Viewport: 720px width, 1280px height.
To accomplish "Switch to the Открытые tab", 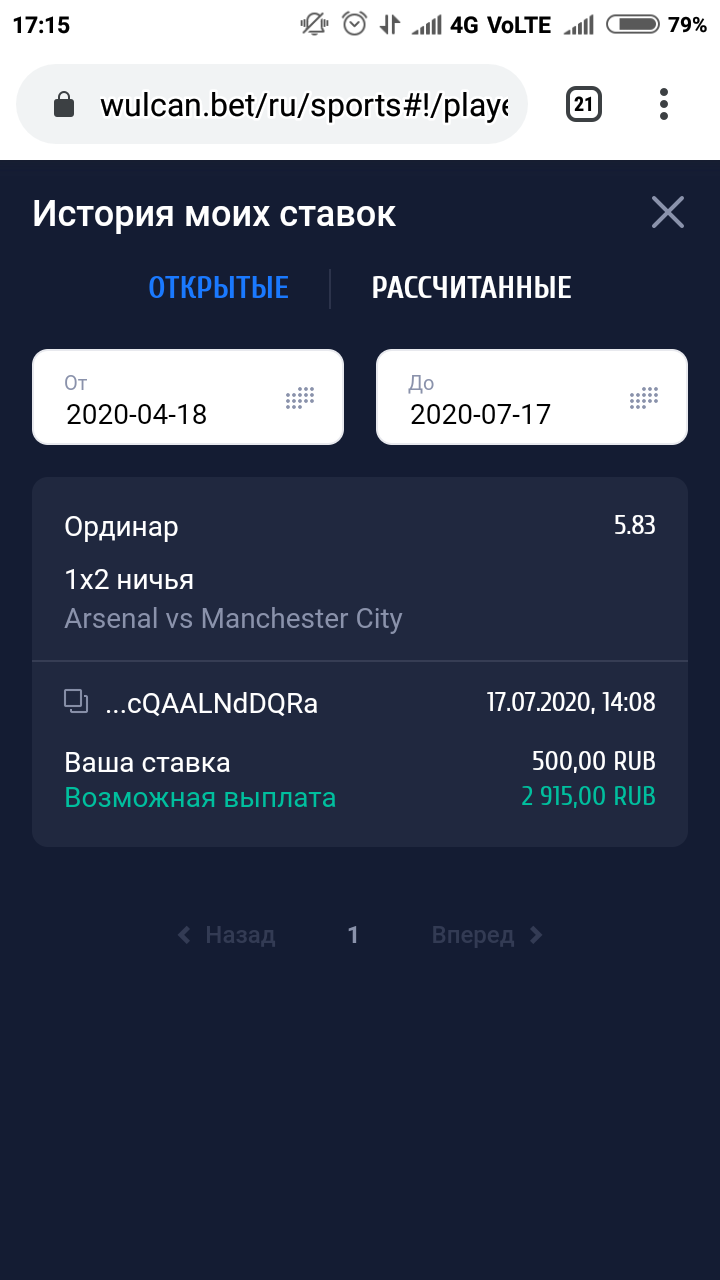I will click(218, 288).
